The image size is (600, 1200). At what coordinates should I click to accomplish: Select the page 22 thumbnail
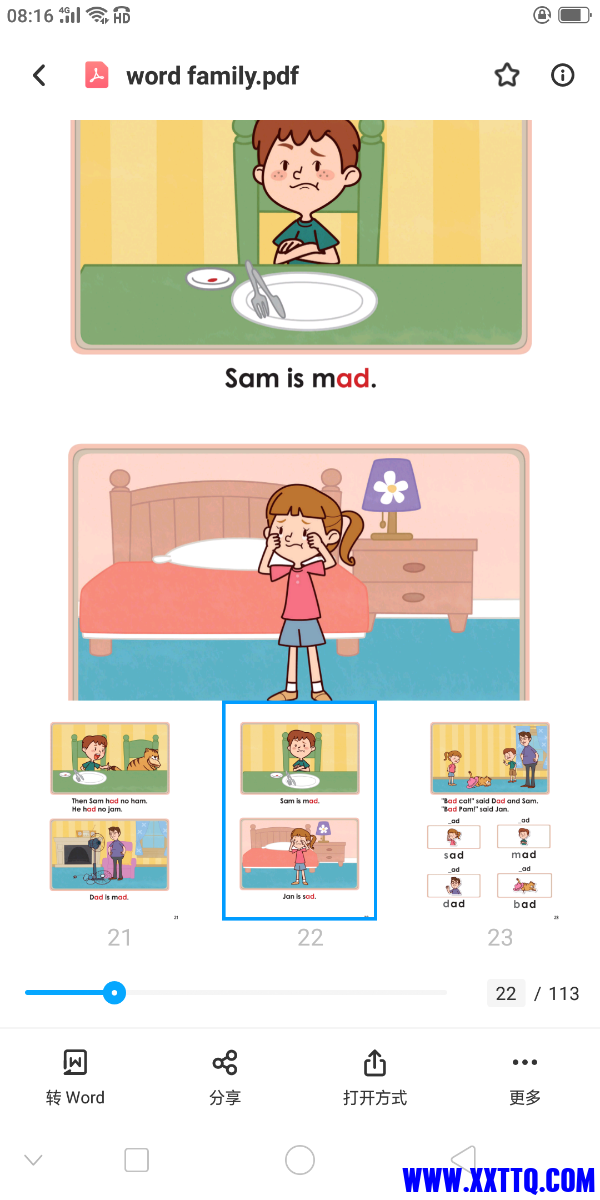click(x=299, y=810)
